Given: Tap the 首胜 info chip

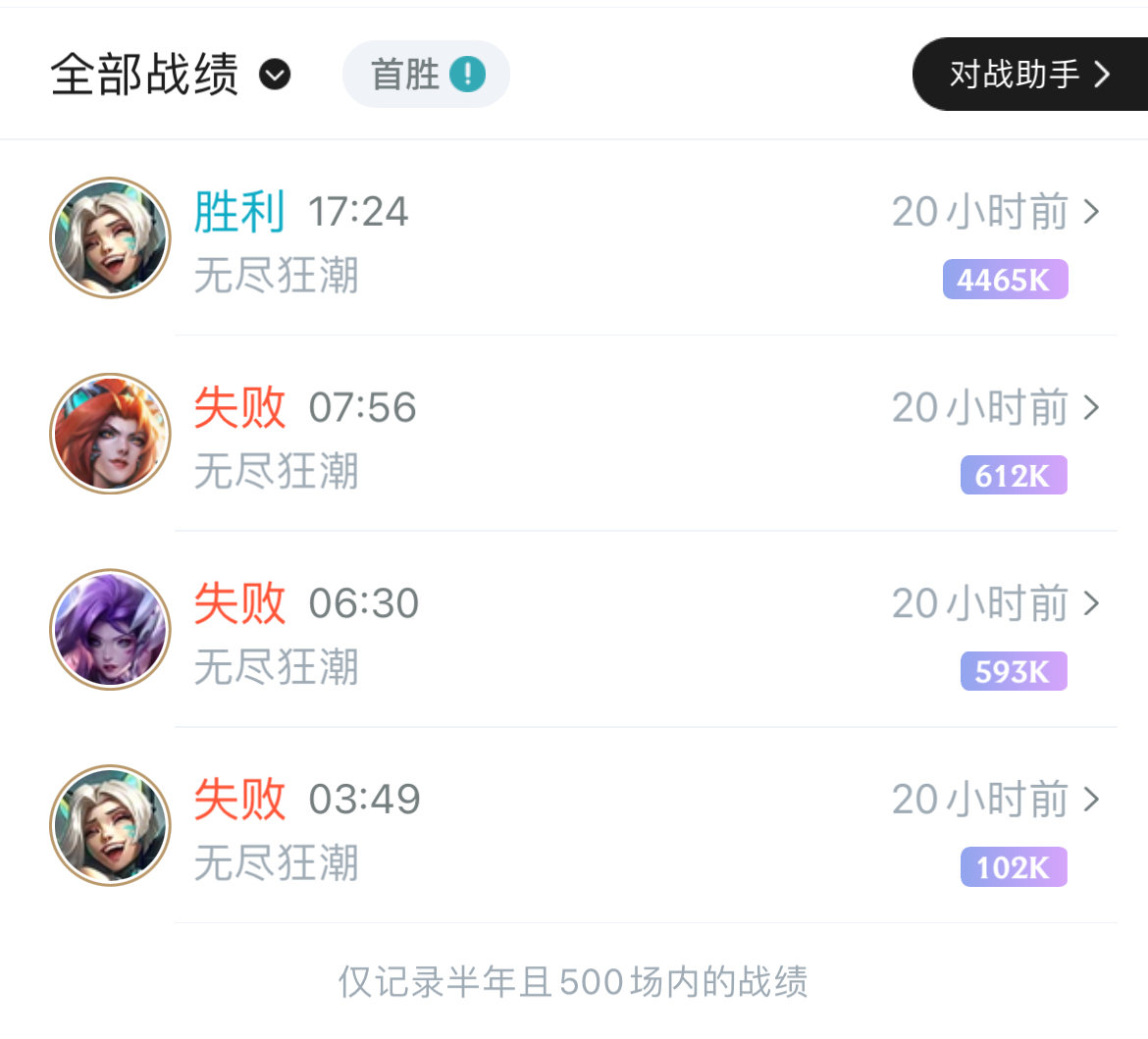Looking at the screenshot, I should coord(426,75).
